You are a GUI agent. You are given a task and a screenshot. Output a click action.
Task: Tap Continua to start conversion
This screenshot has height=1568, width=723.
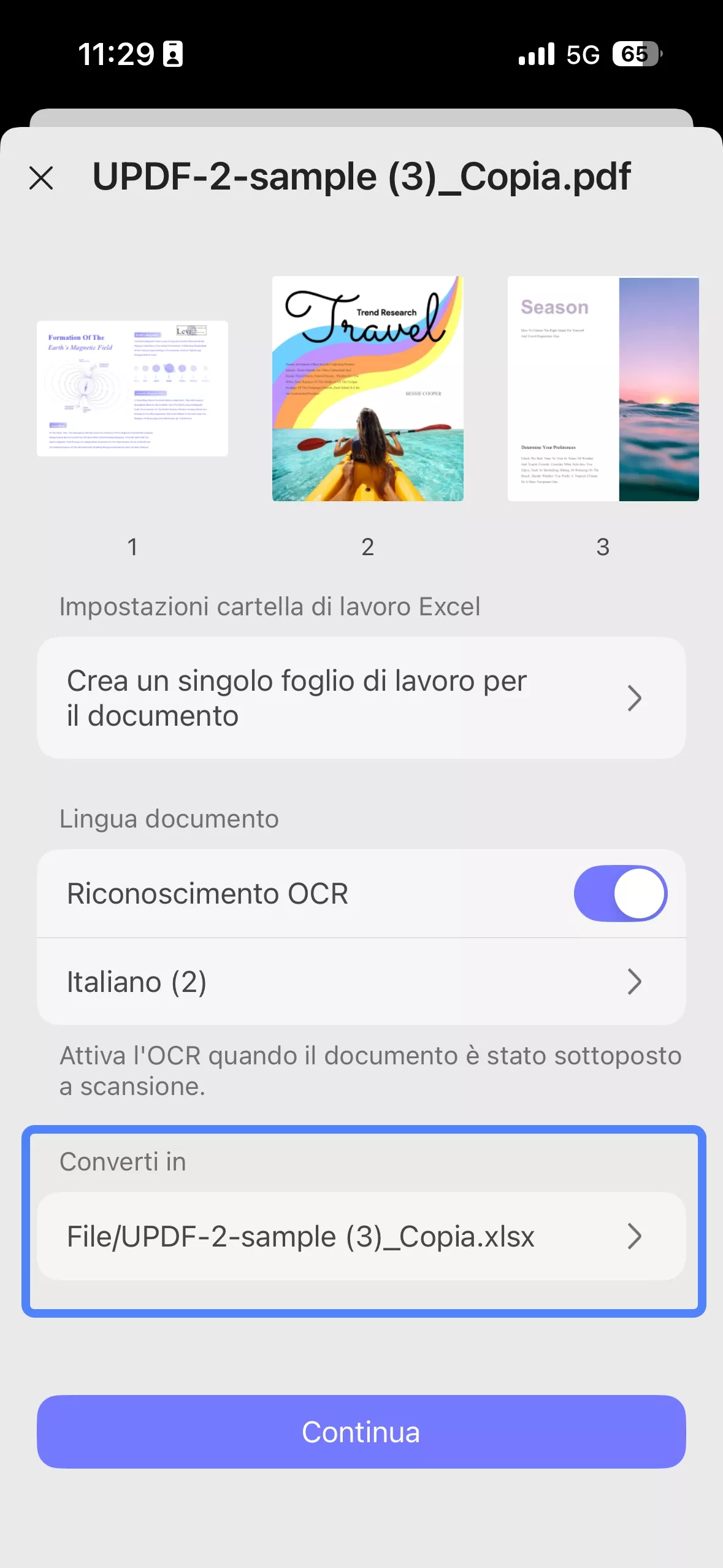361,1432
